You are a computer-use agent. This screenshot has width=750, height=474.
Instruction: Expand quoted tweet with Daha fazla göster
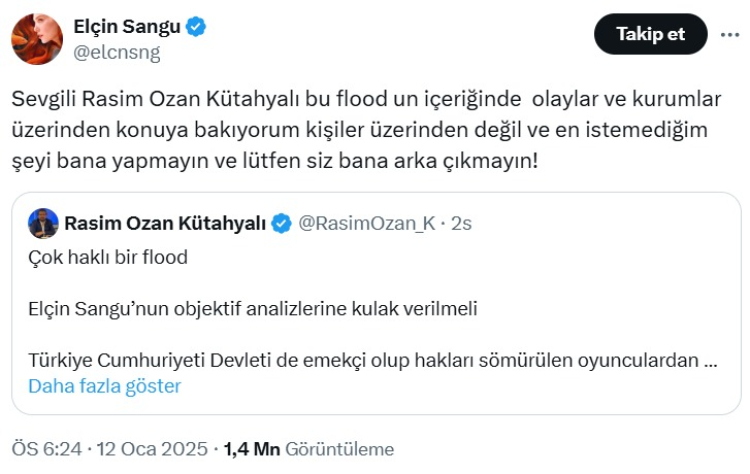tap(105, 386)
